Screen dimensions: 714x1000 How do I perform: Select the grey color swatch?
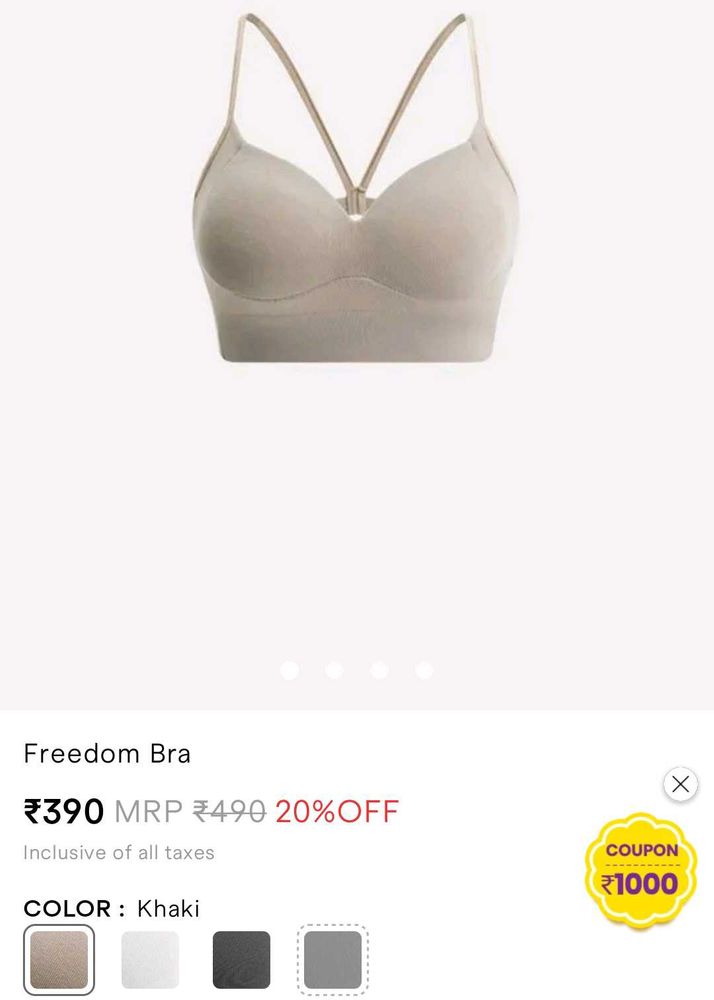pos(332,960)
